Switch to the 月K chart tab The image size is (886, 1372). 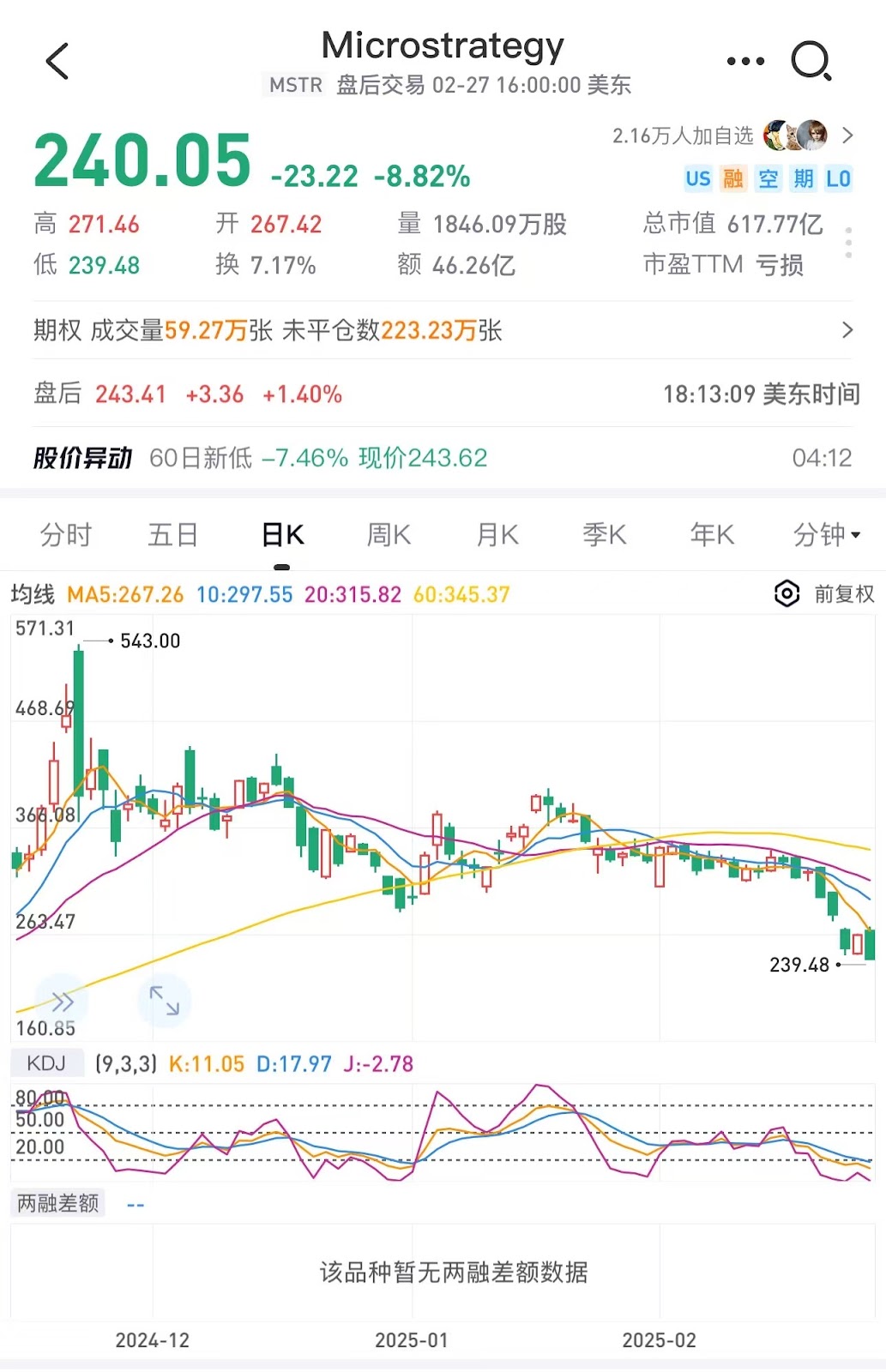pos(497,535)
